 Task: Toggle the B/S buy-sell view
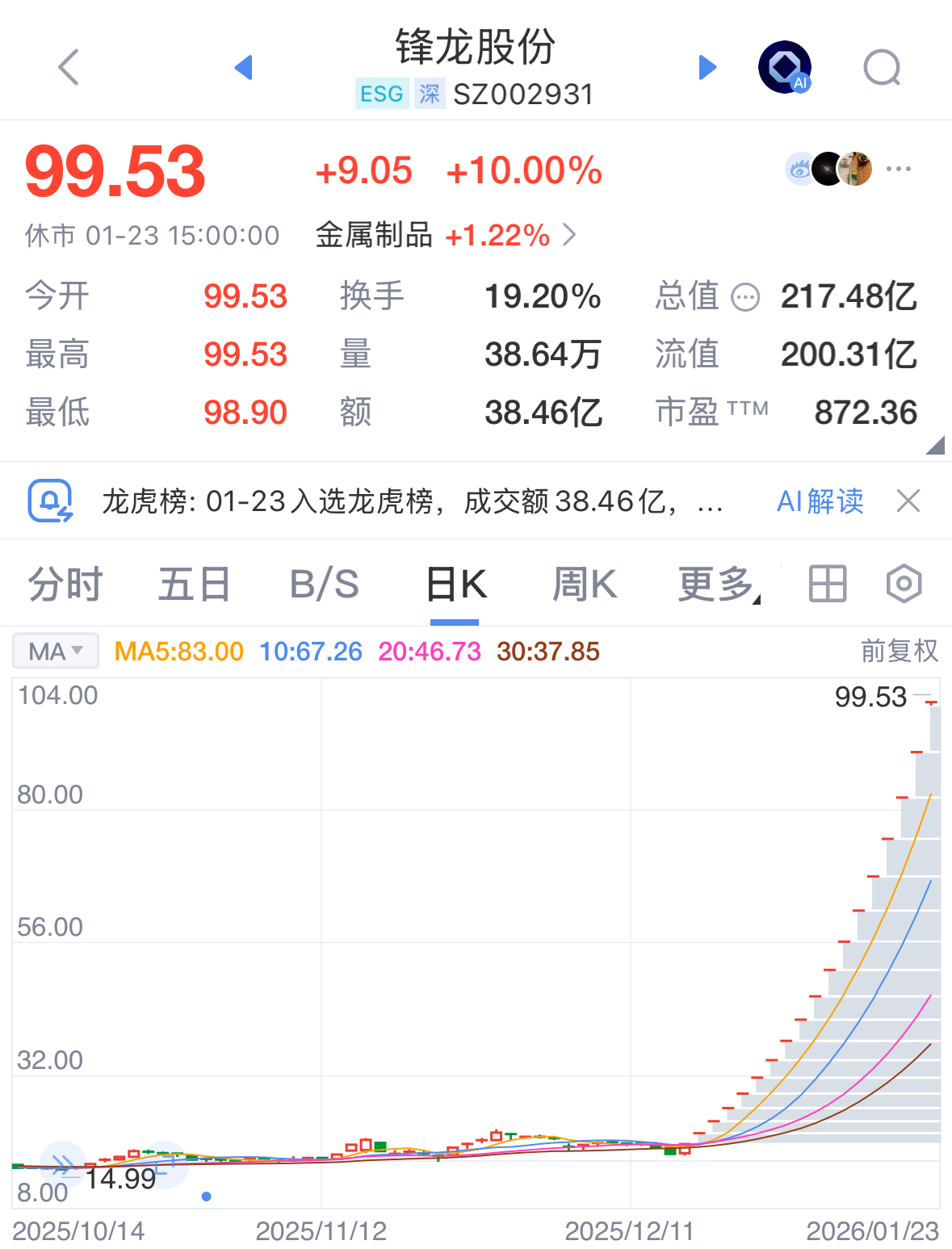coord(322,583)
